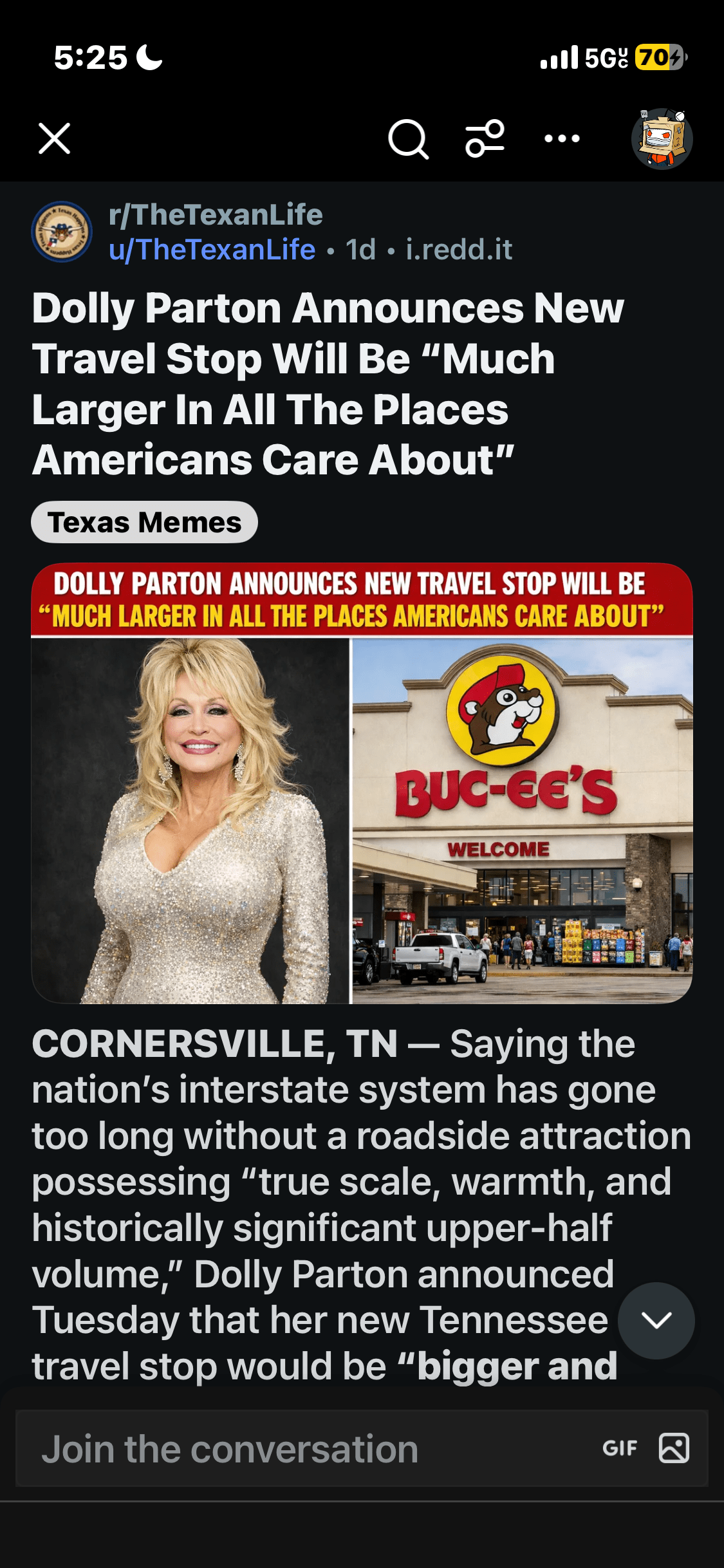Open the Dolly Parton Buc-ee's post image
Image resolution: width=724 pixels, height=1568 pixels.
pyautogui.click(x=362, y=783)
